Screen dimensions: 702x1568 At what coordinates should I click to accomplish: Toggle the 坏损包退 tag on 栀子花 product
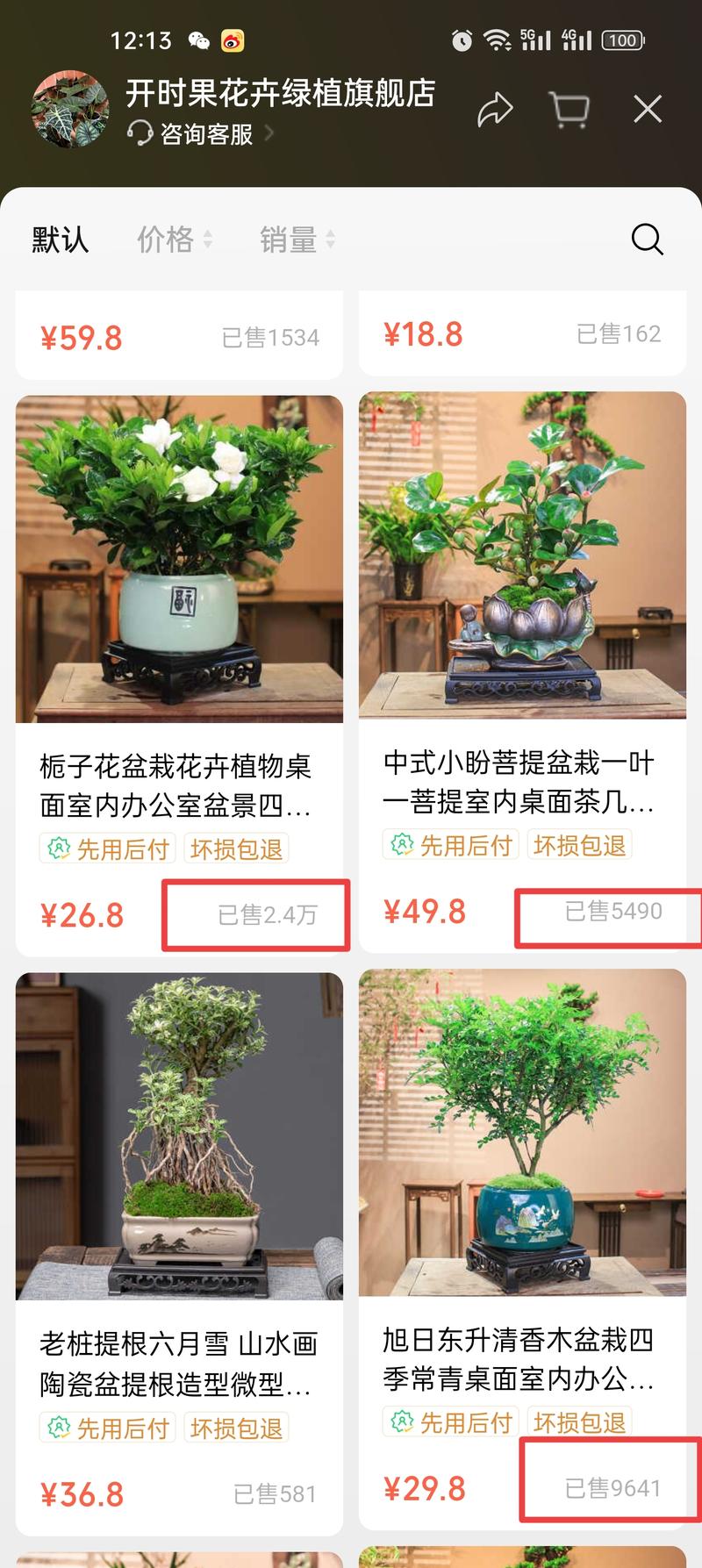tap(235, 848)
